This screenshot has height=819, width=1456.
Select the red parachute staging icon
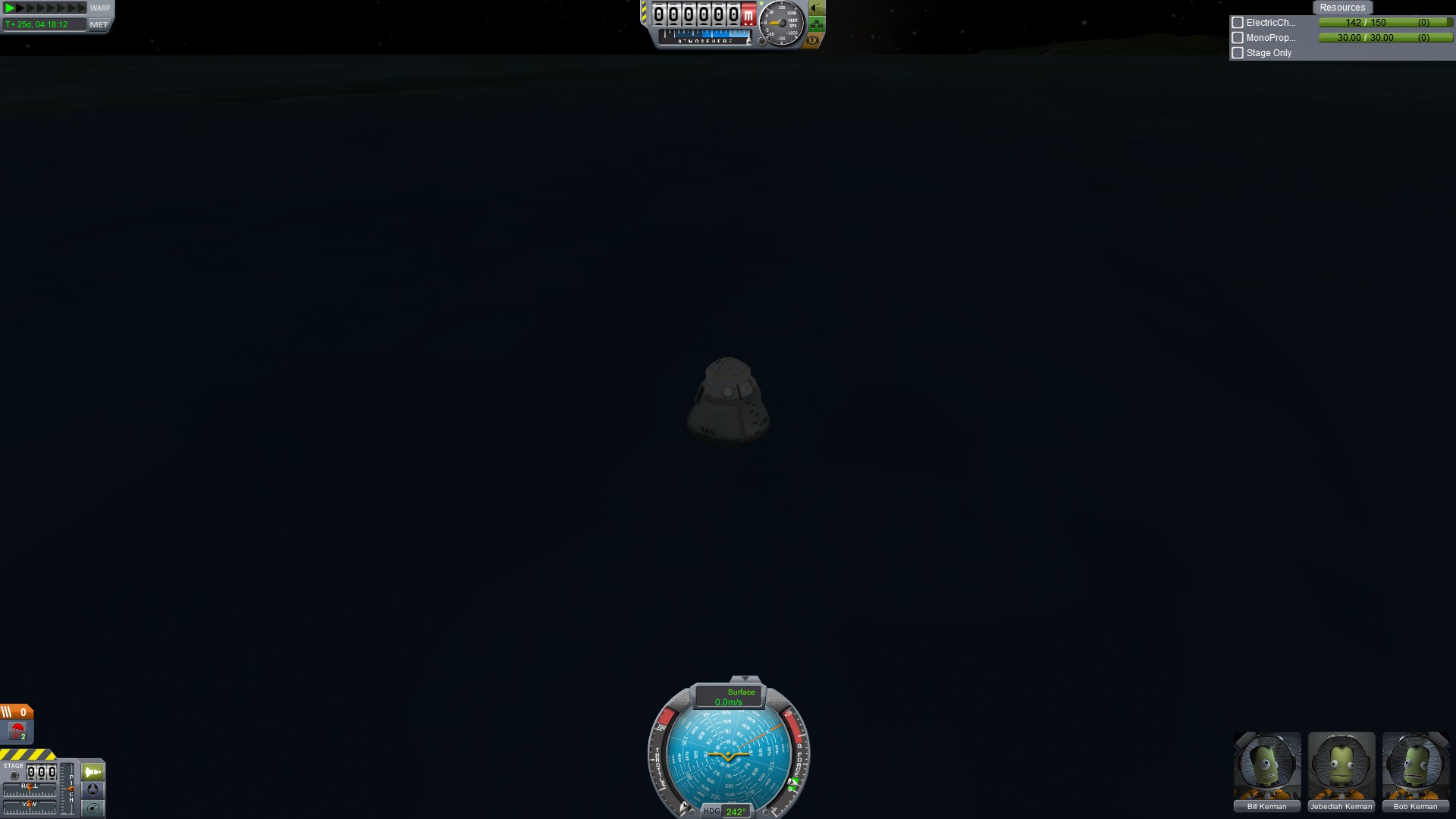point(17,731)
